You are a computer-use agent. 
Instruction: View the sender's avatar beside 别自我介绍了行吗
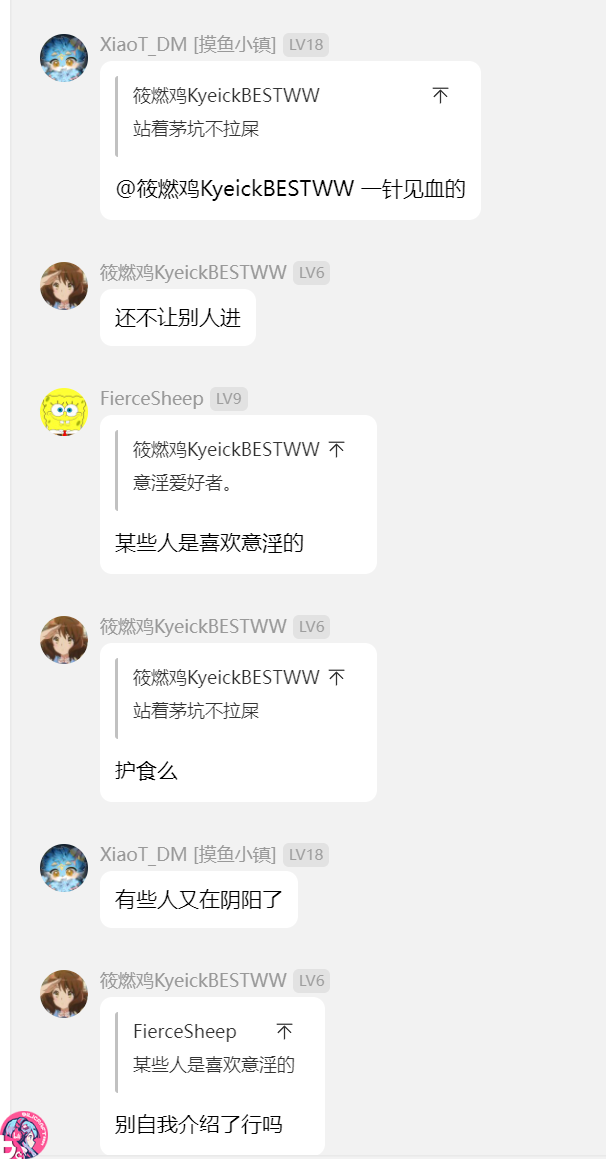pos(64,994)
